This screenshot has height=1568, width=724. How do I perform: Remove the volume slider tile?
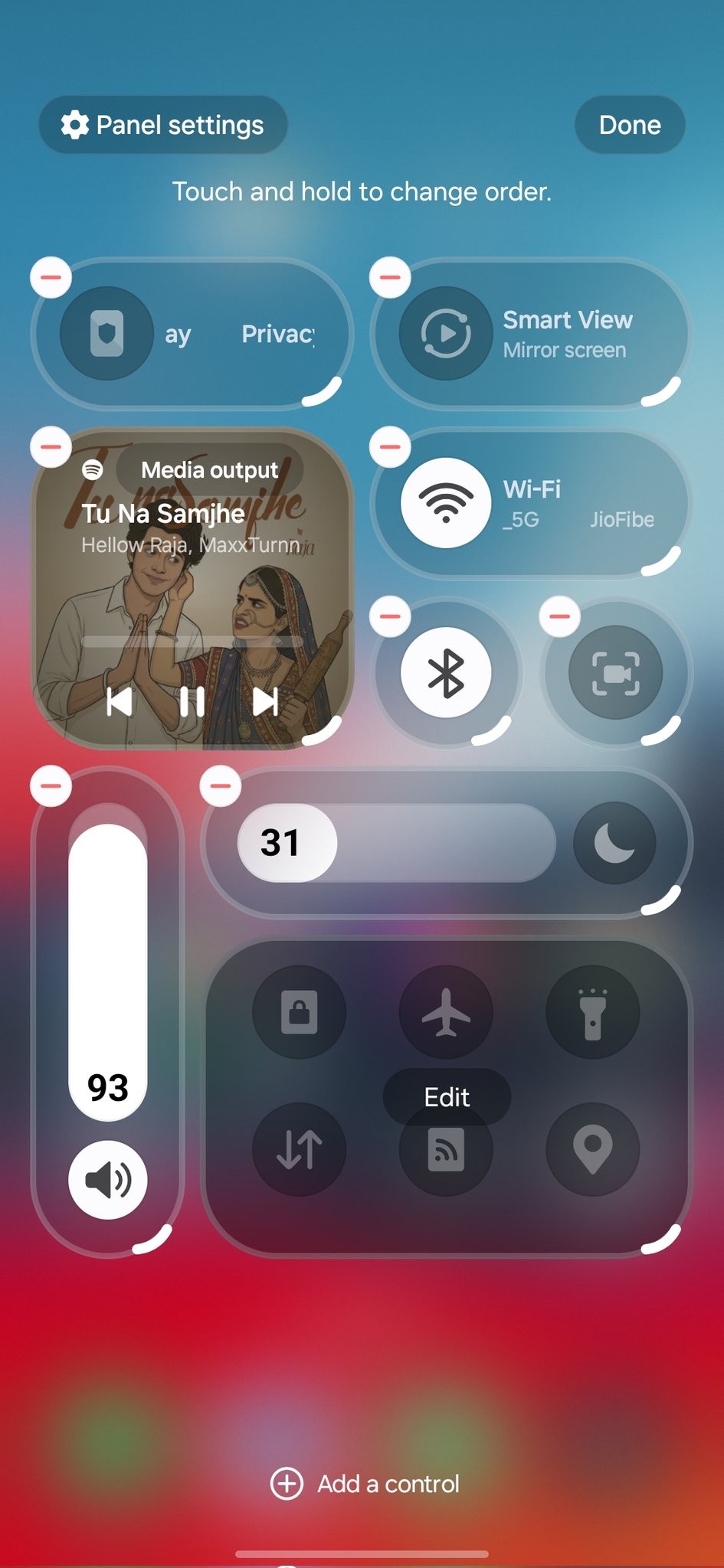click(x=51, y=786)
